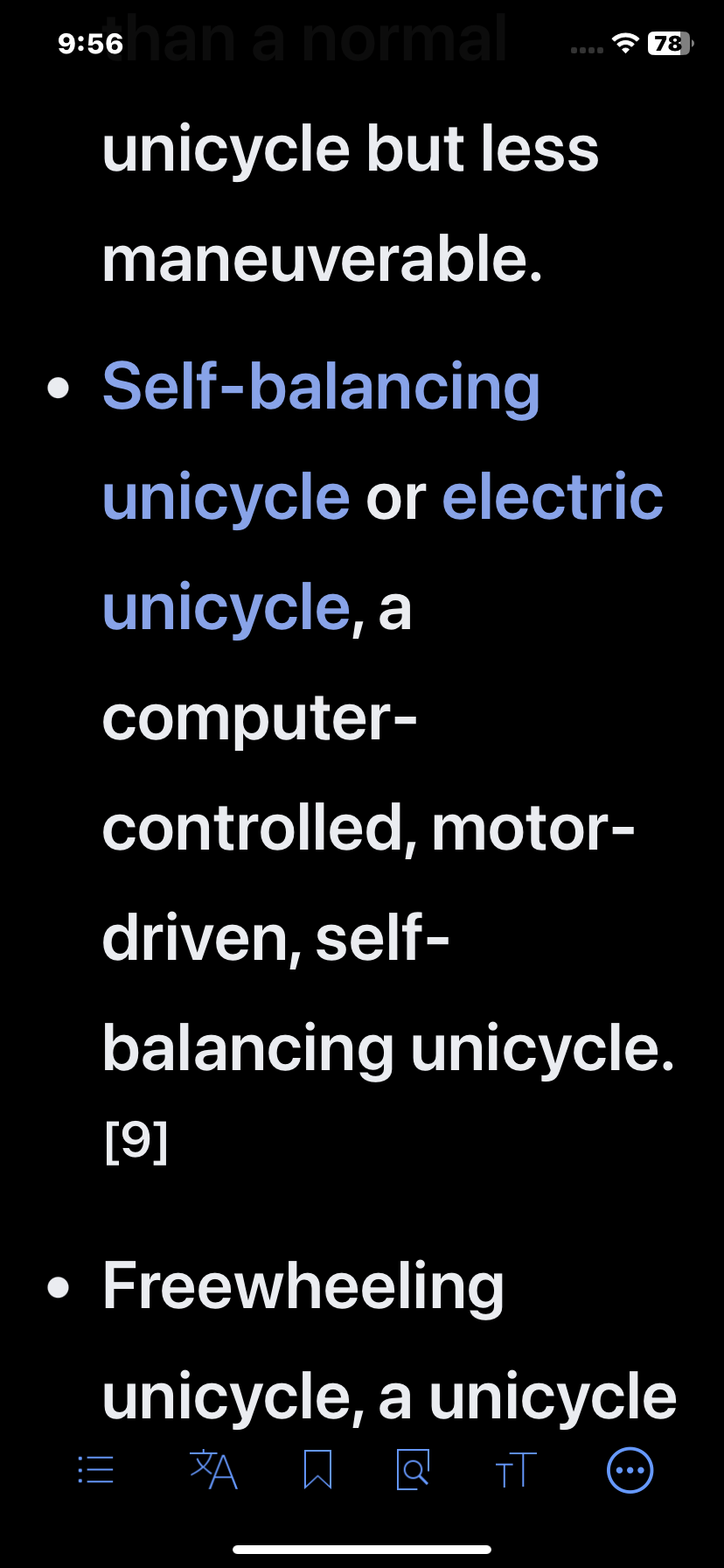
Task: Adjust text size settings
Action: (515, 1470)
